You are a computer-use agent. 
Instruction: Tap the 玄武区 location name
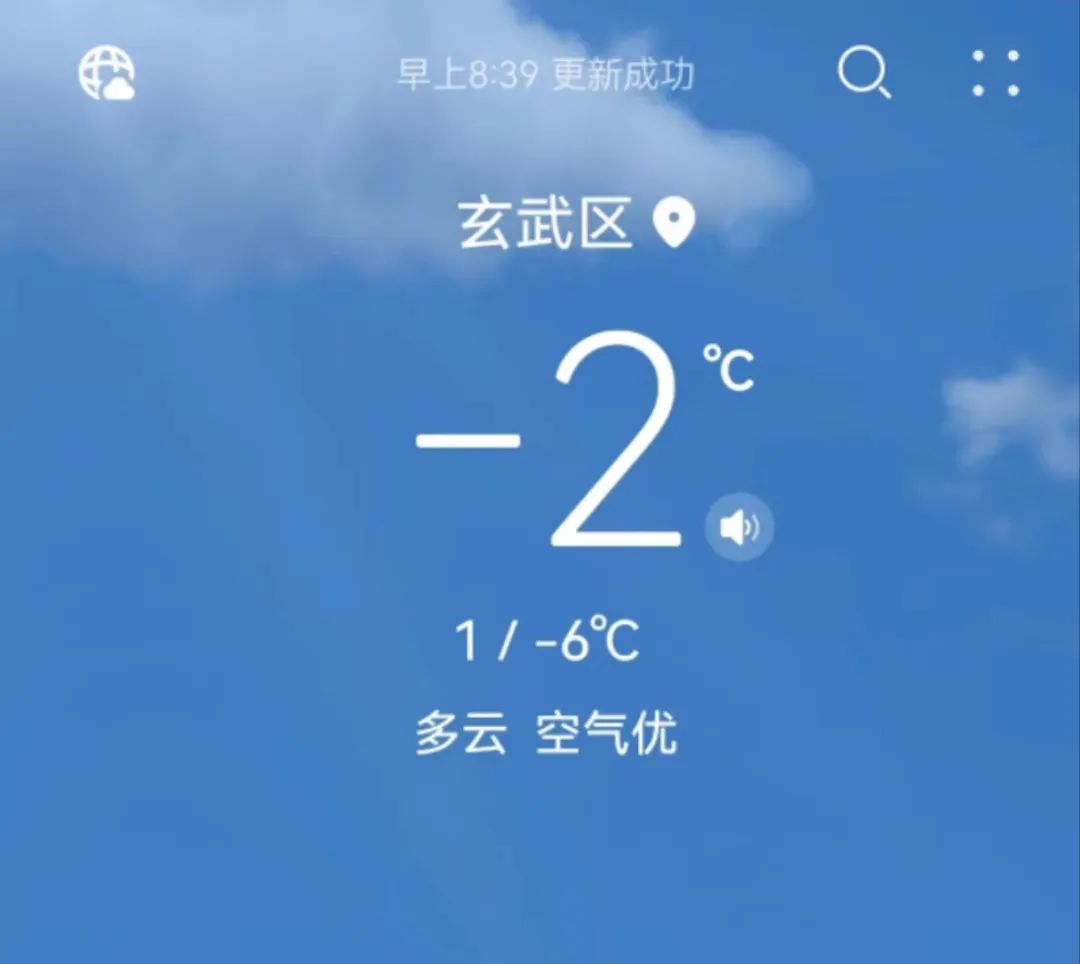(546, 224)
